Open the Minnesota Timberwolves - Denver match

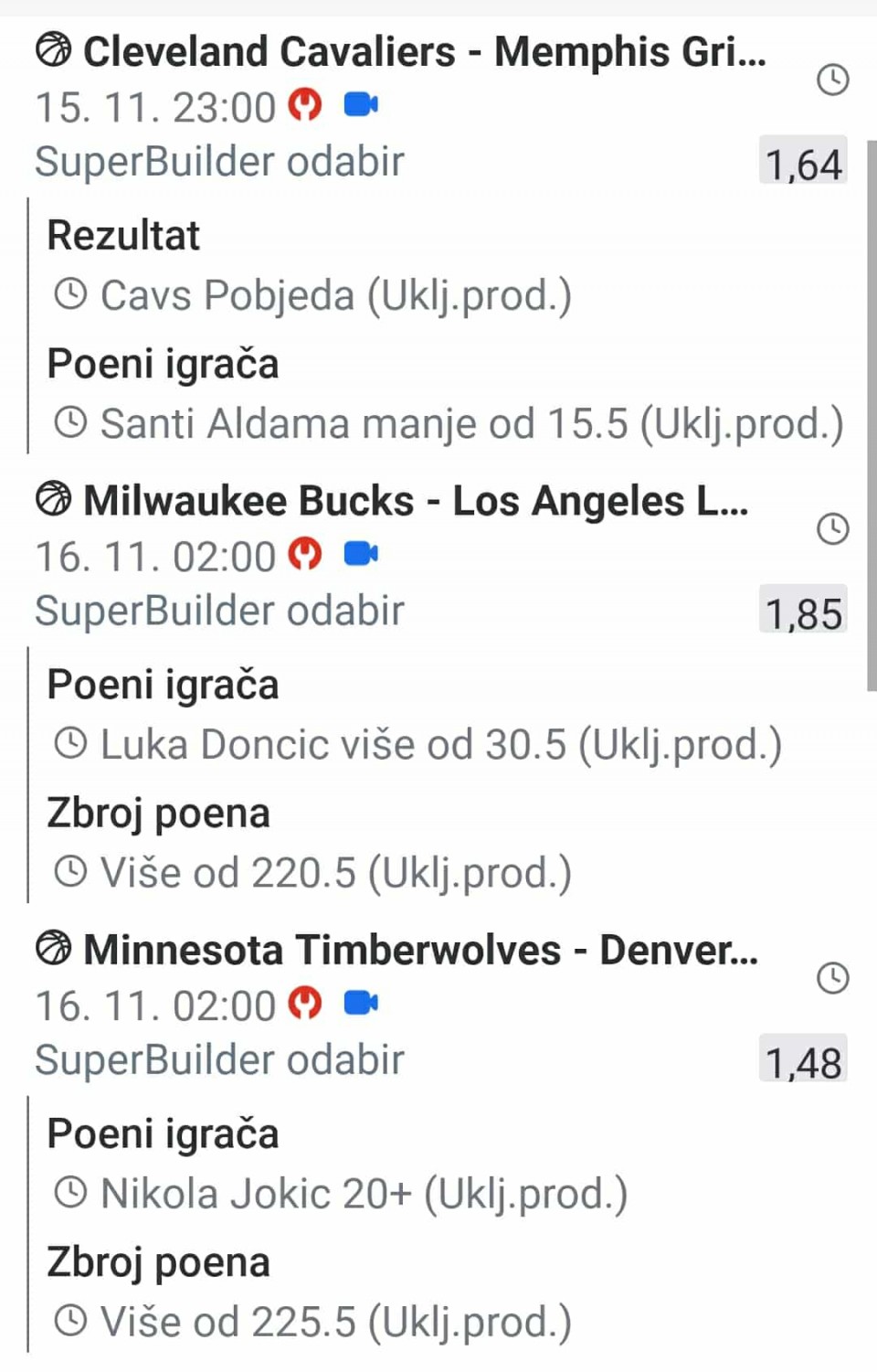[x=419, y=950]
